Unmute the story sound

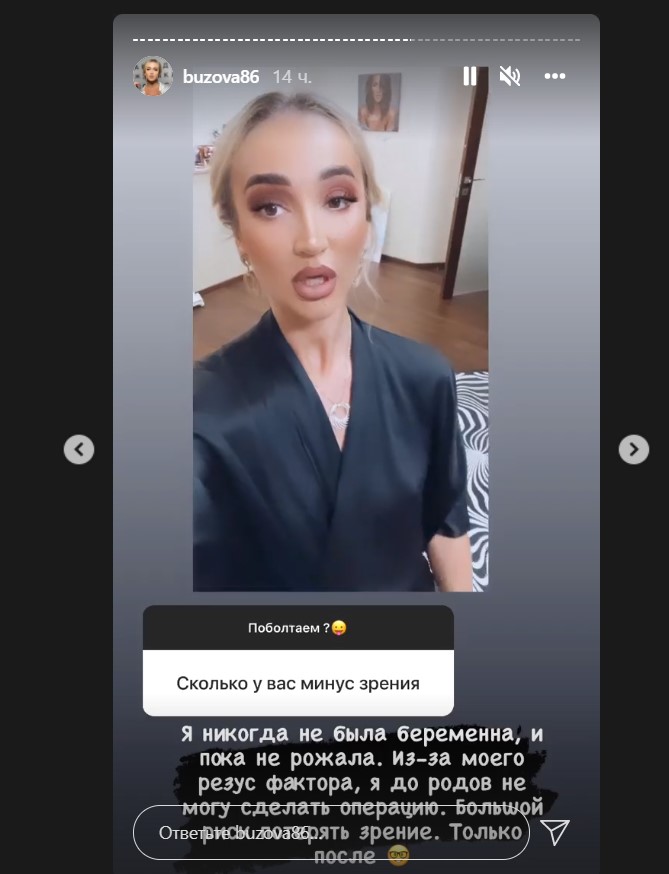[510, 76]
